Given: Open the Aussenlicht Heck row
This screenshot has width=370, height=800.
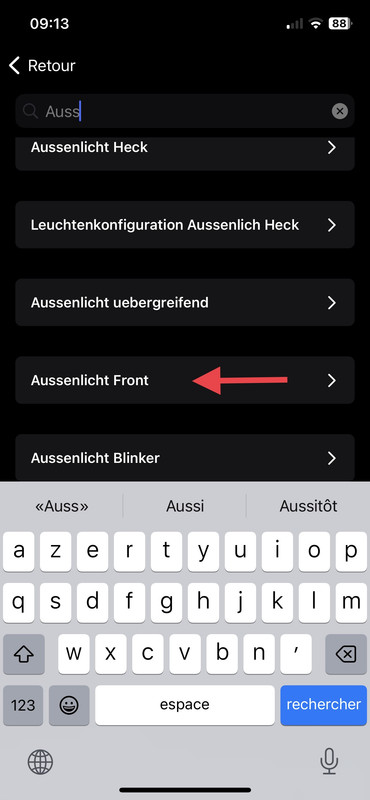Looking at the screenshot, I should [185, 151].
